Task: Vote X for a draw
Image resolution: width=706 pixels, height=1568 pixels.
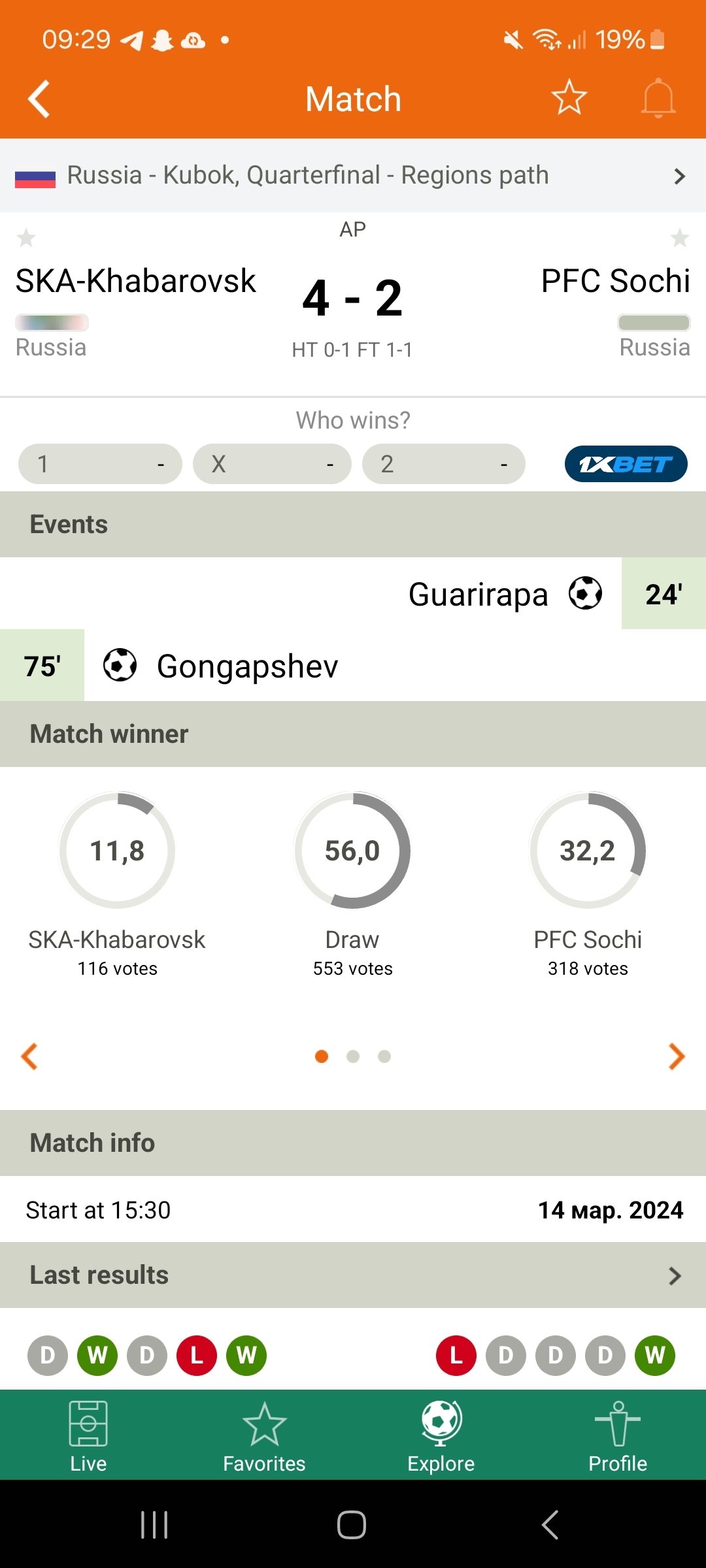Action: point(272,464)
